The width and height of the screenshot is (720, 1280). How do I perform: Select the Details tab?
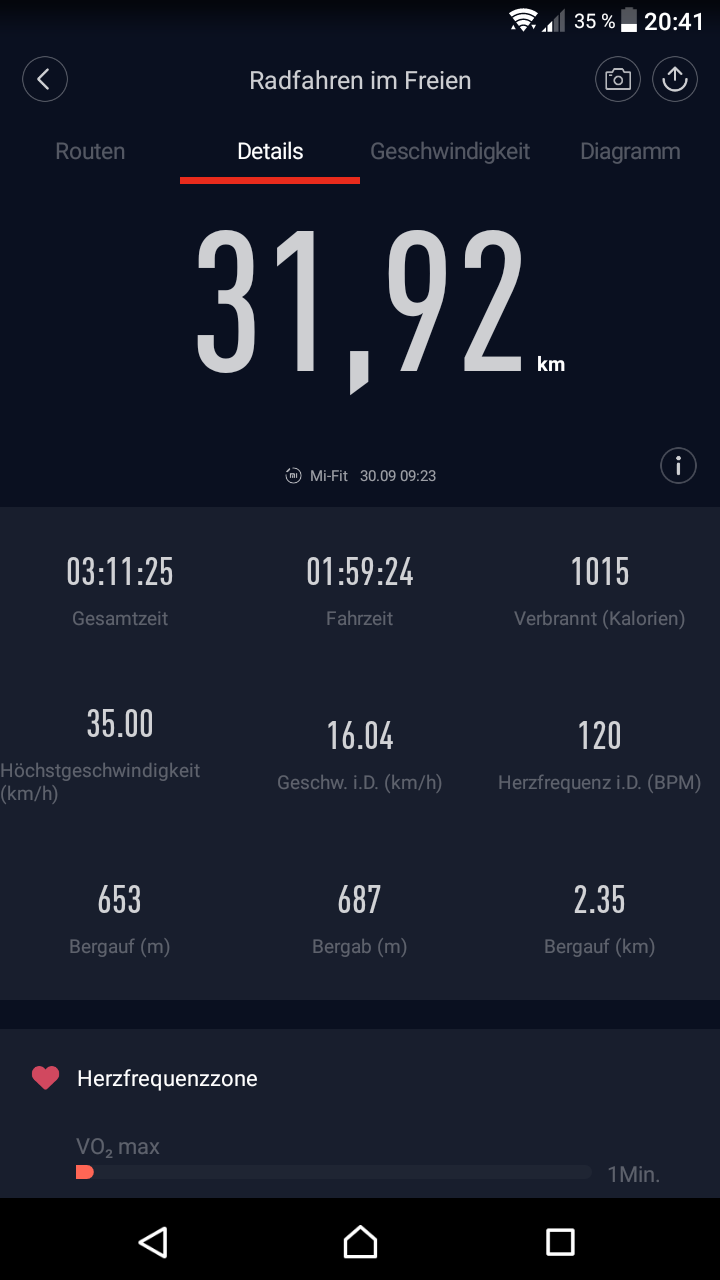click(x=270, y=152)
